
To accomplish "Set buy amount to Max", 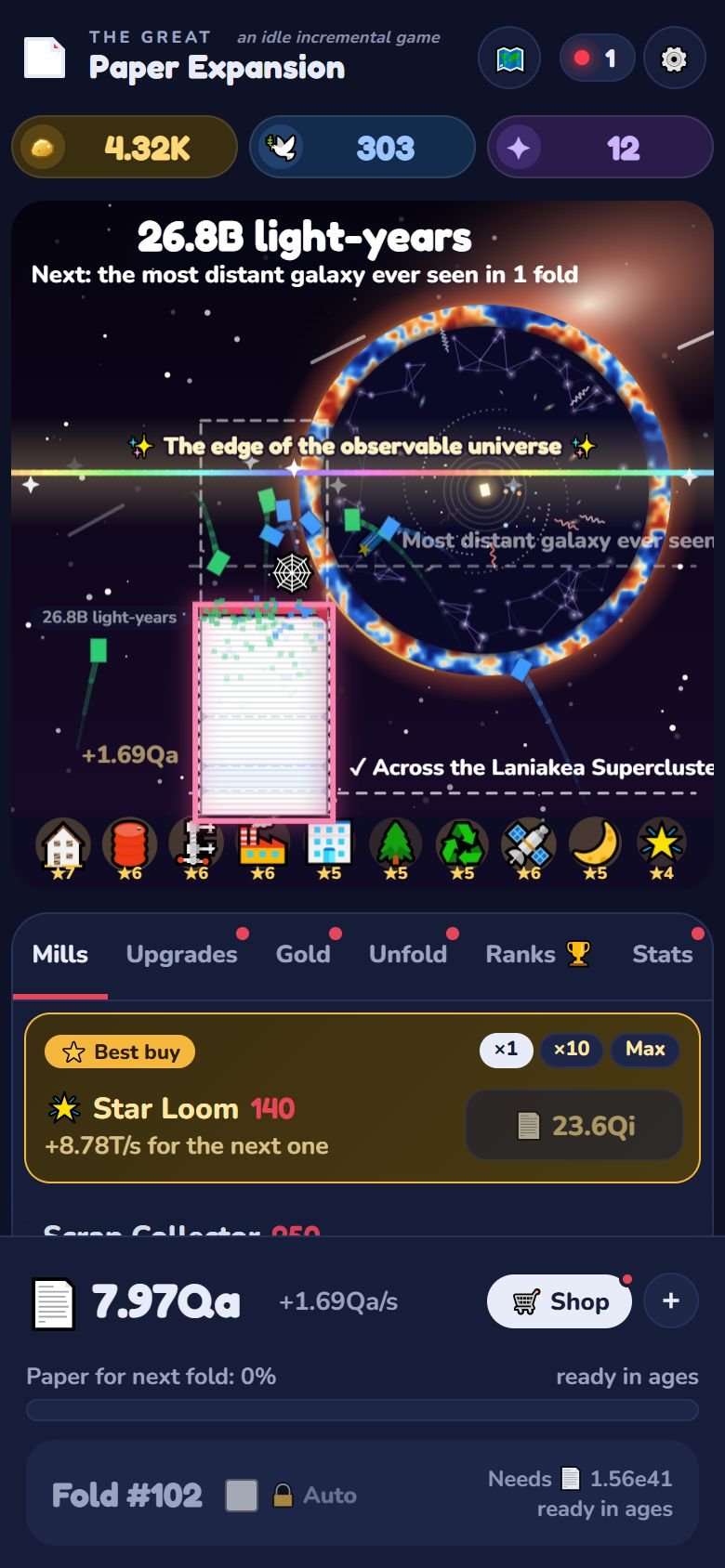I will pos(645,1050).
